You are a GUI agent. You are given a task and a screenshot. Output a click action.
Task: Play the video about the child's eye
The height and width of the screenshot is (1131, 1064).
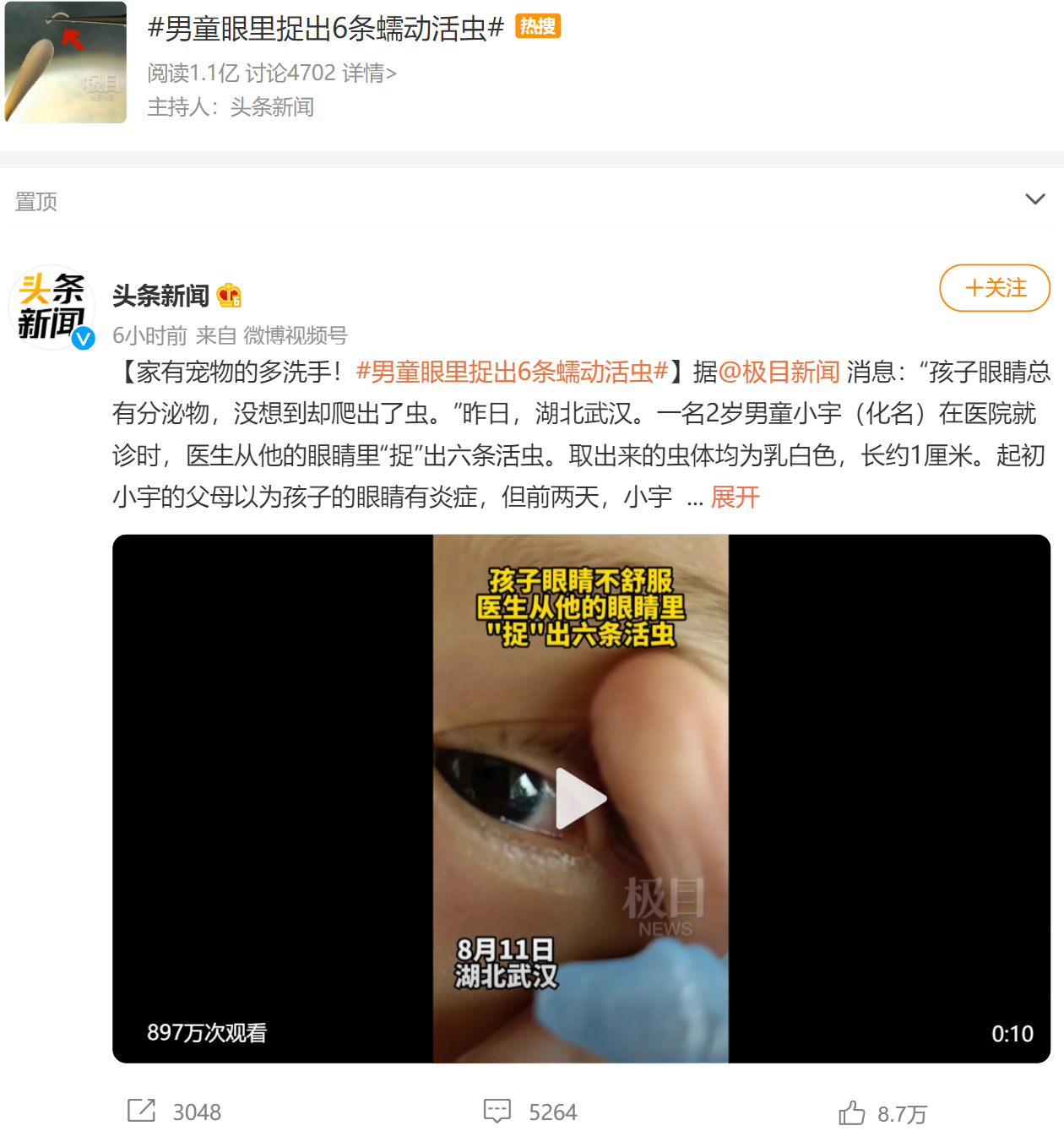click(580, 798)
